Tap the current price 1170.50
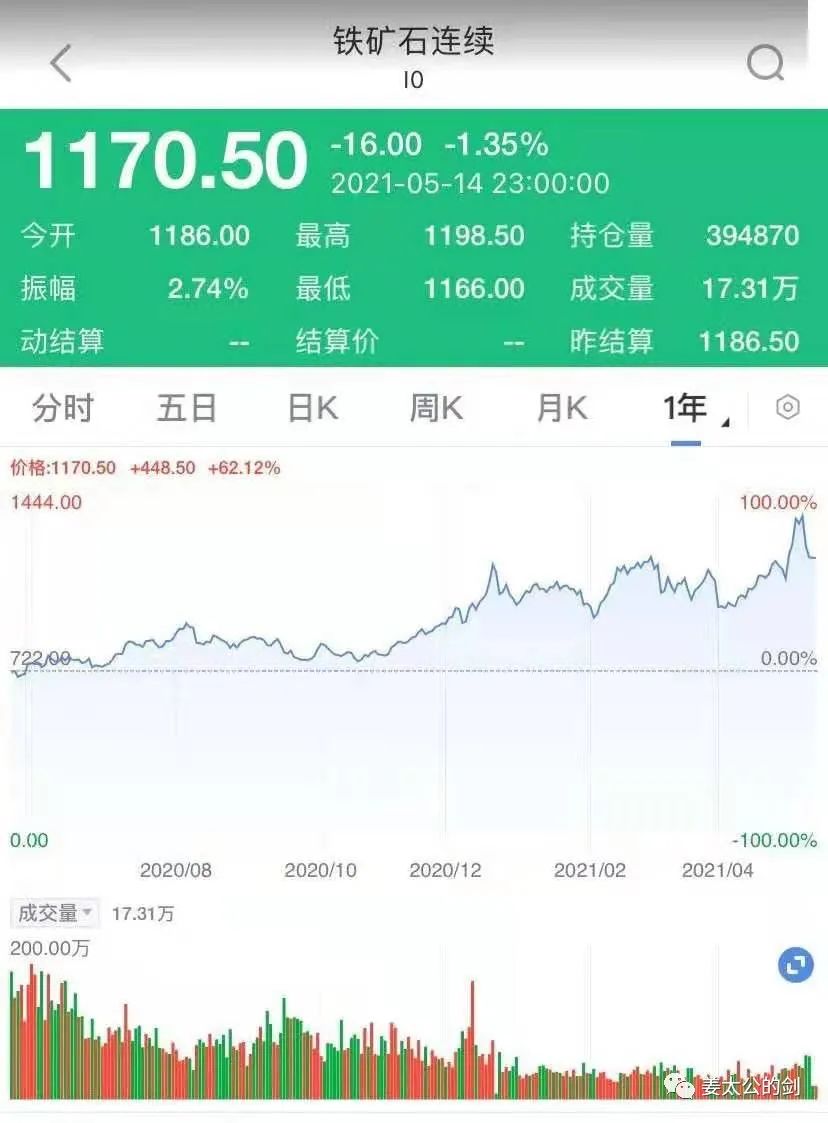Viewport: 828px width, 1123px height. coord(167,157)
